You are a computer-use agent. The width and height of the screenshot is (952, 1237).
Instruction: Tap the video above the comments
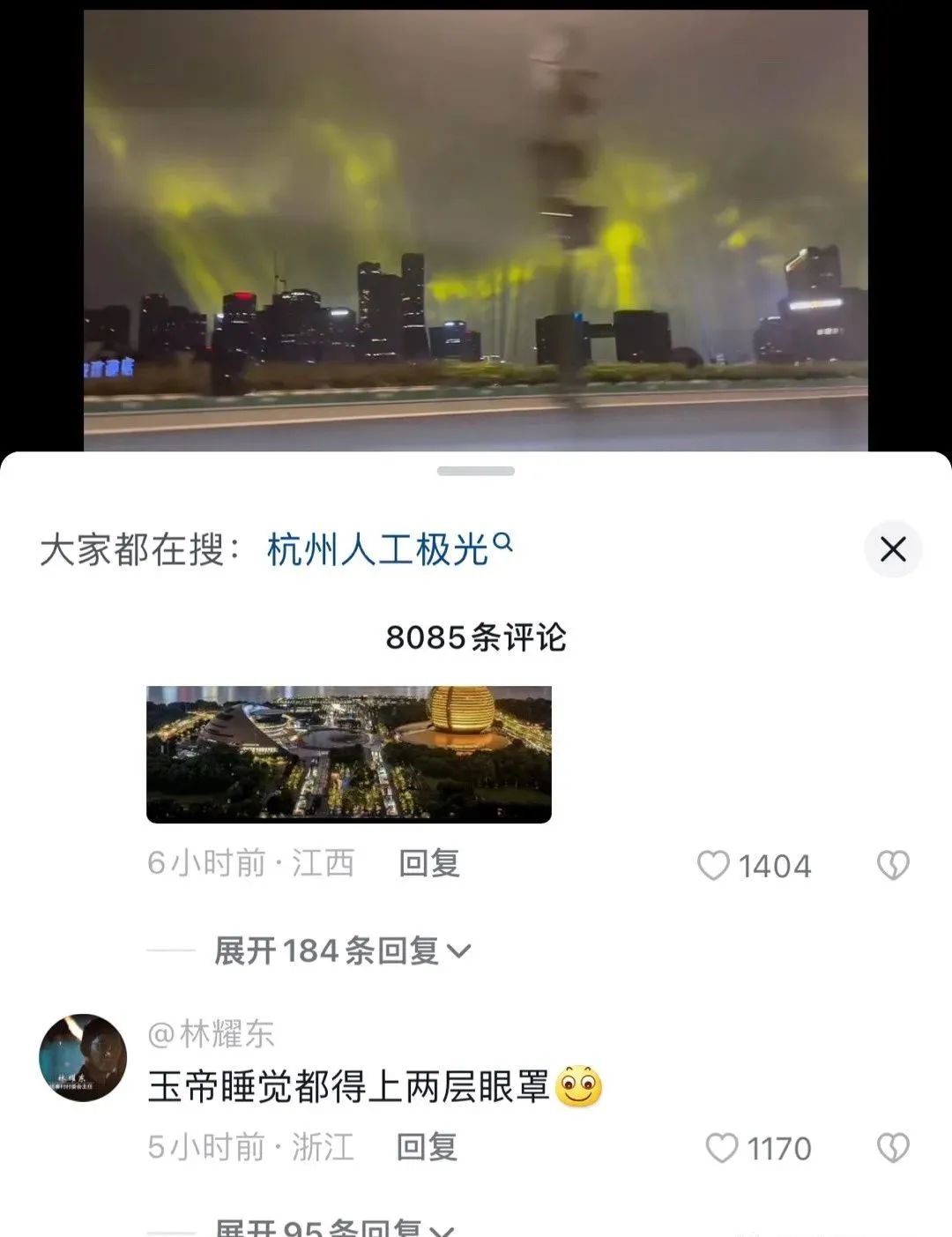pos(476,229)
